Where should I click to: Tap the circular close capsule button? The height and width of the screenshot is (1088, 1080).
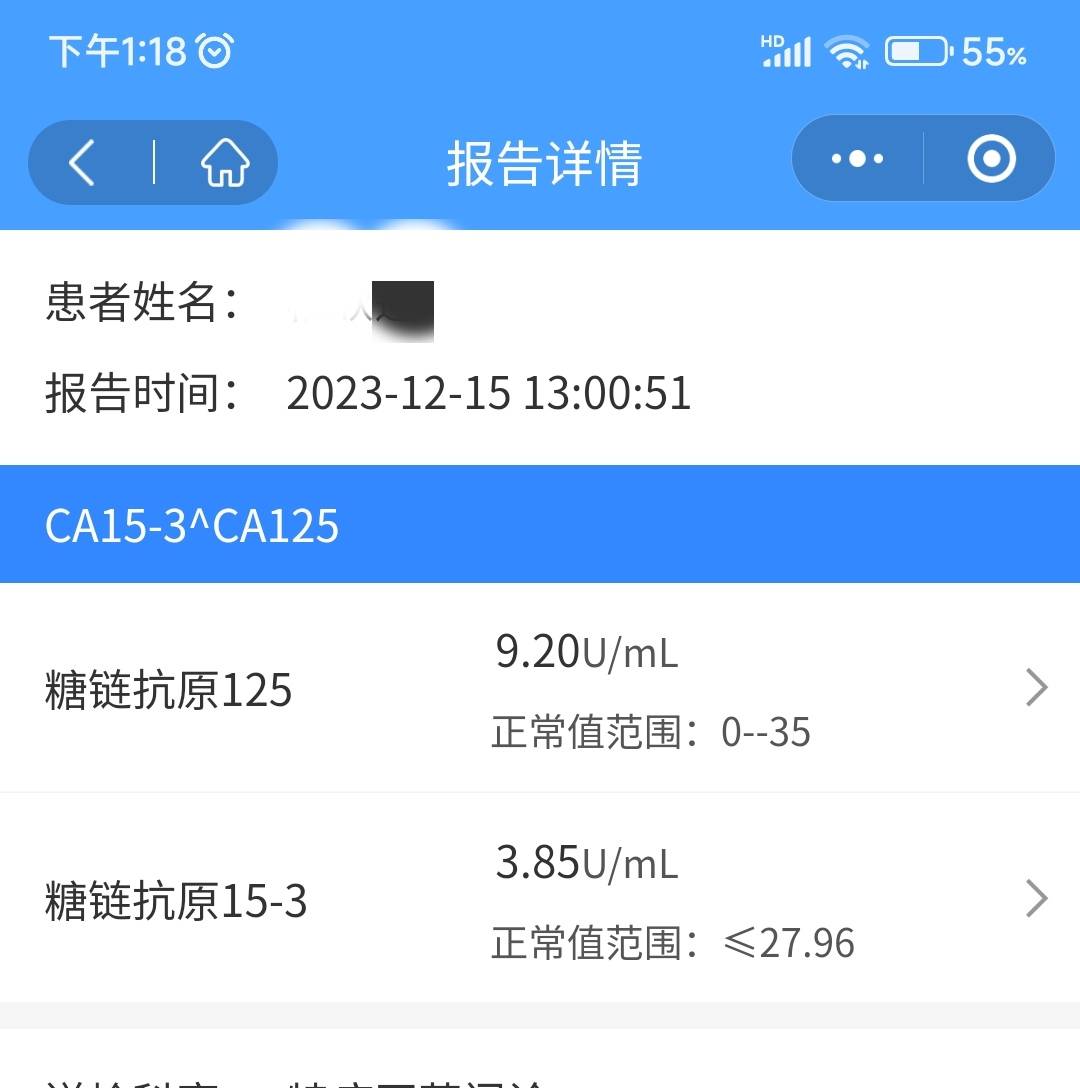(990, 158)
